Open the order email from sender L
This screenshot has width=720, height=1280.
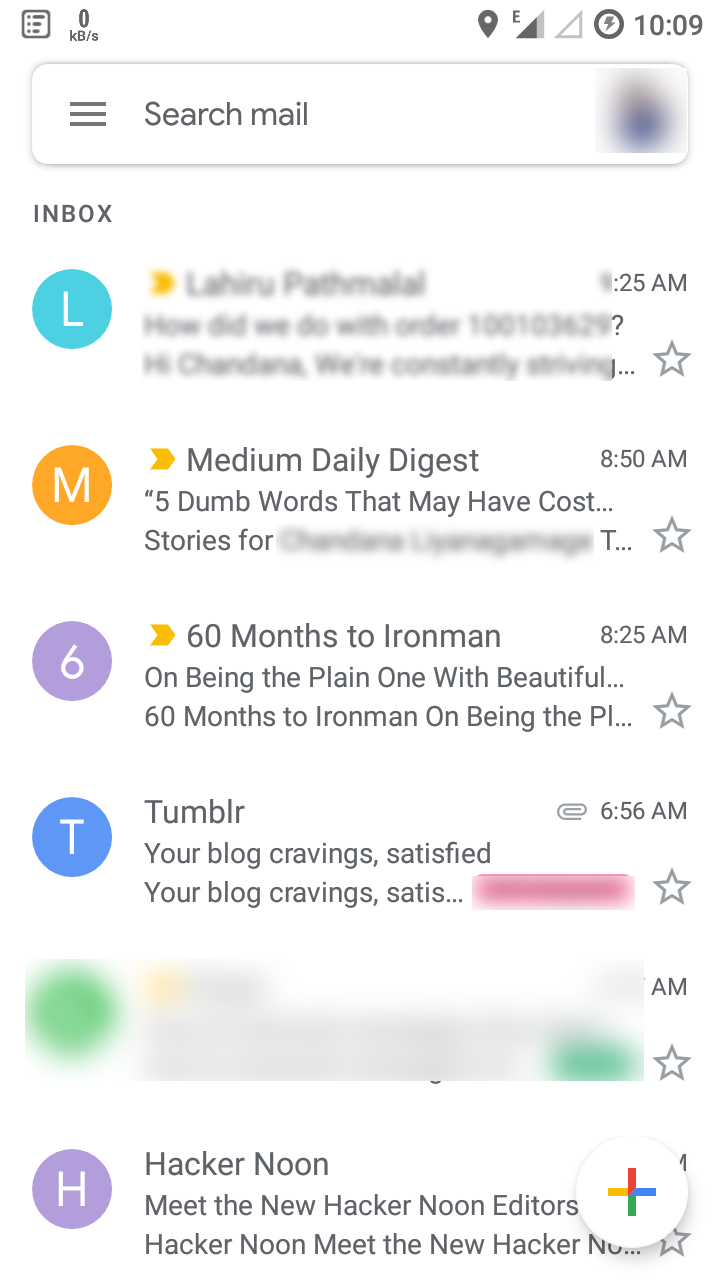pyautogui.click(x=360, y=322)
